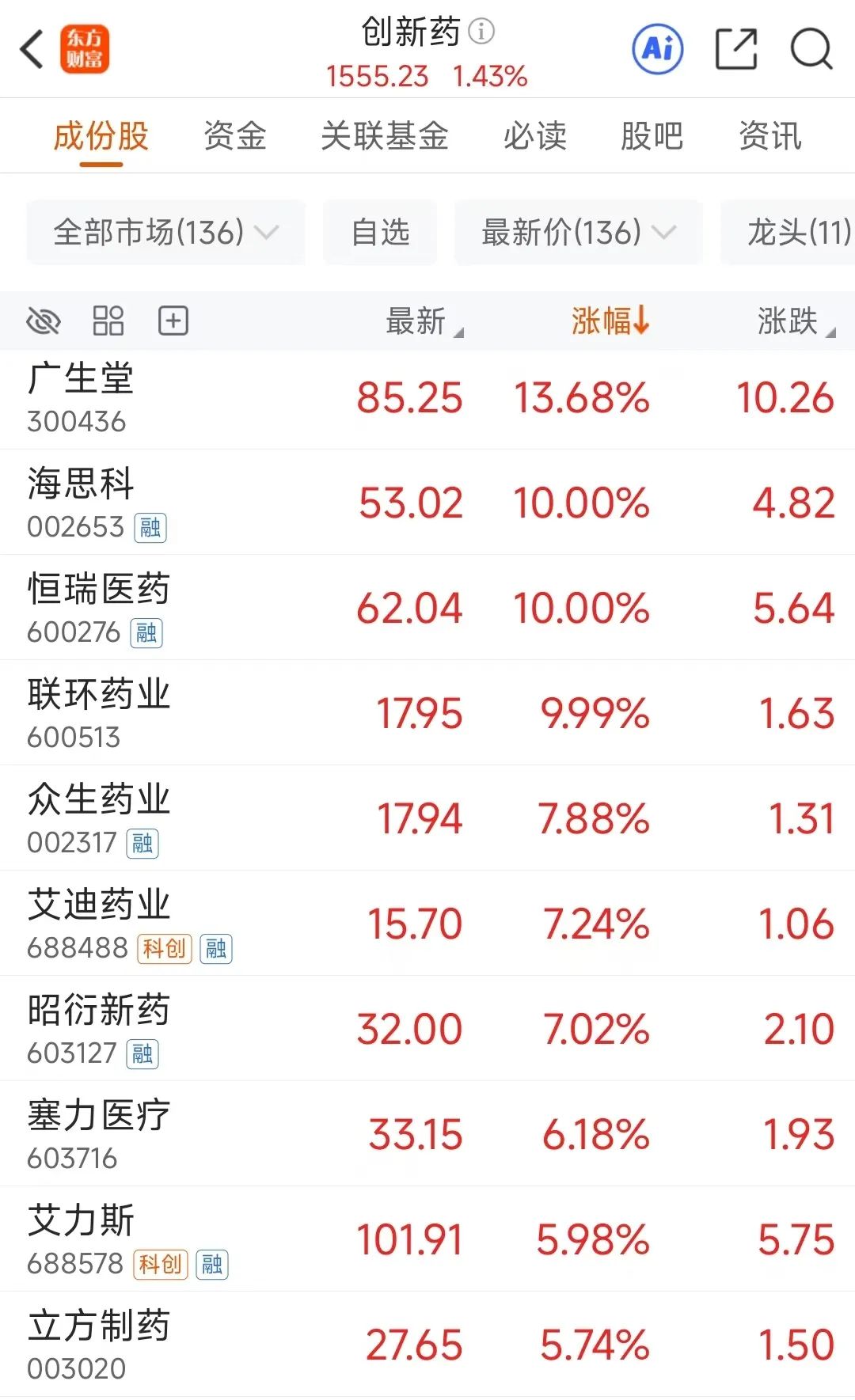Screen dimensions: 855x1400
Task: Open the Ai assistant icon
Action: (x=657, y=49)
